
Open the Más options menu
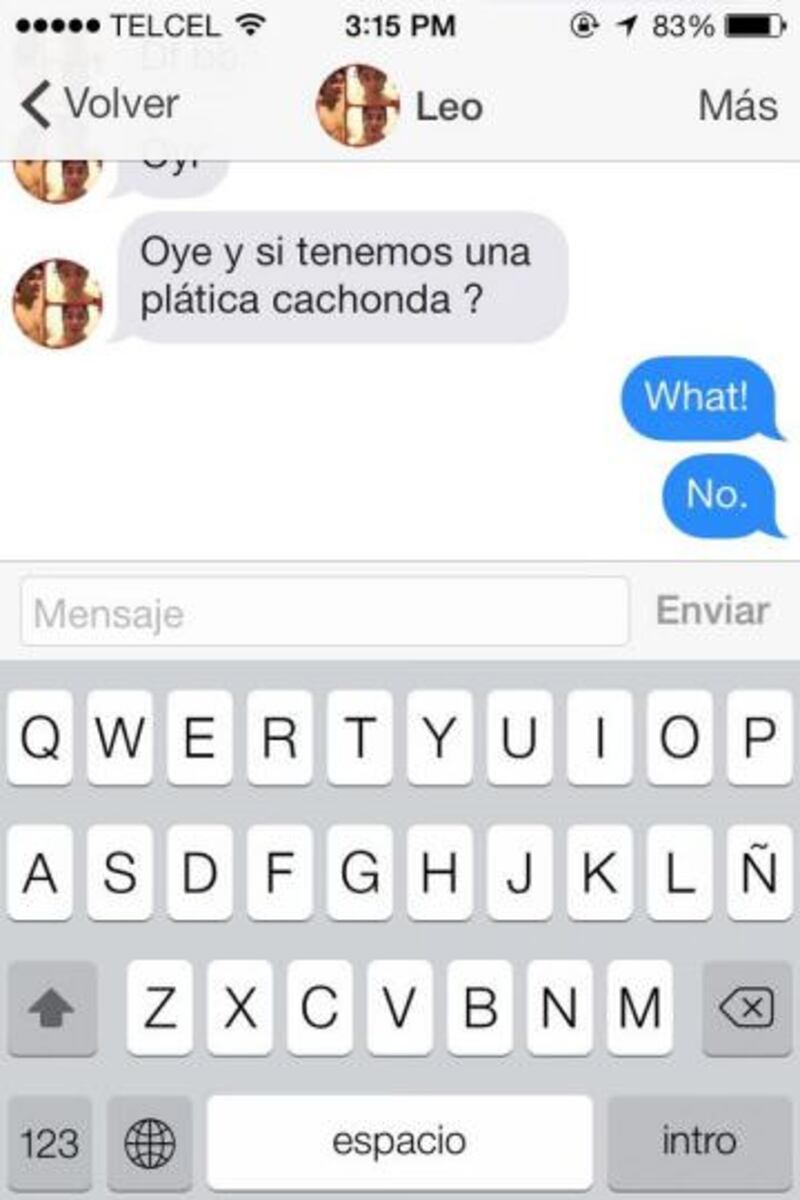738,106
